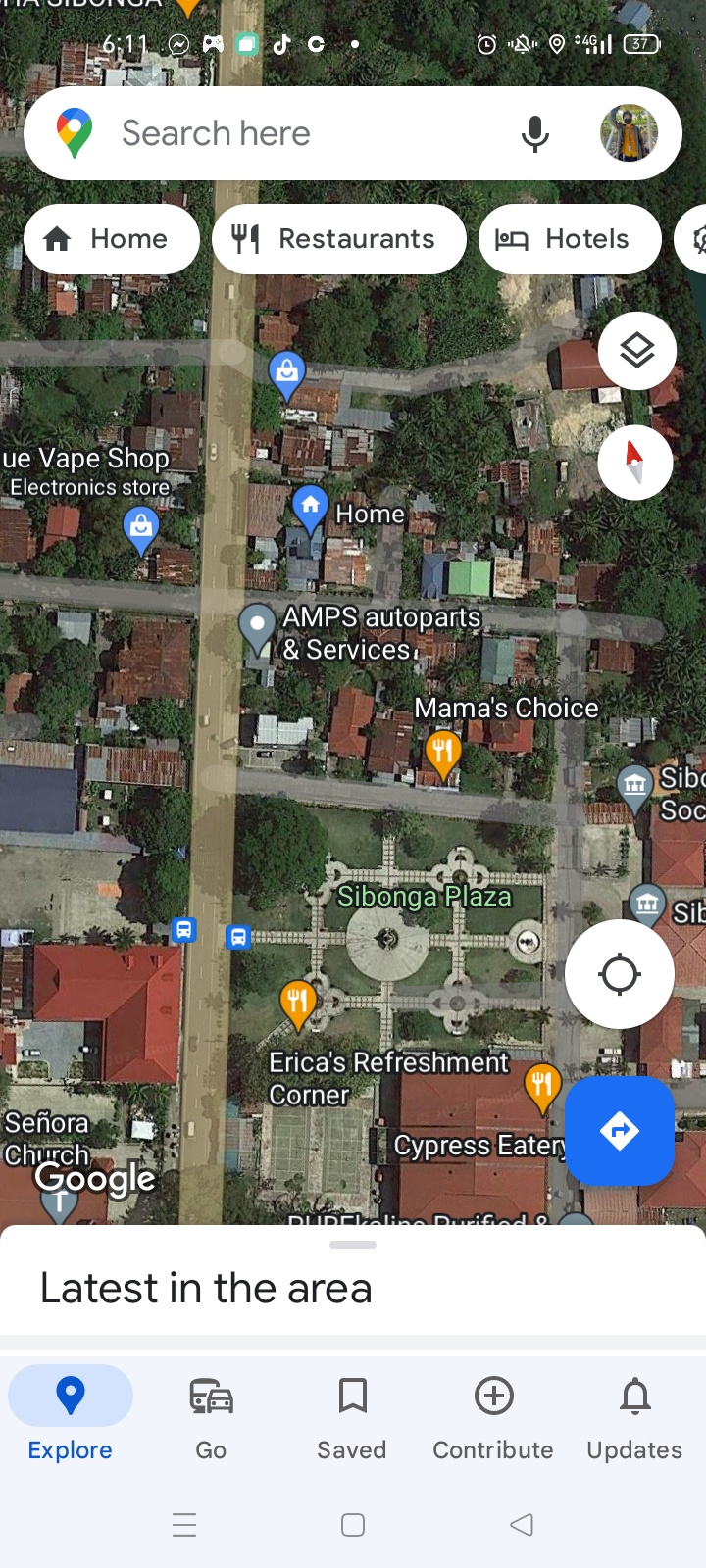Filter the map by Restaurants
706x1568 pixels.
338,239
